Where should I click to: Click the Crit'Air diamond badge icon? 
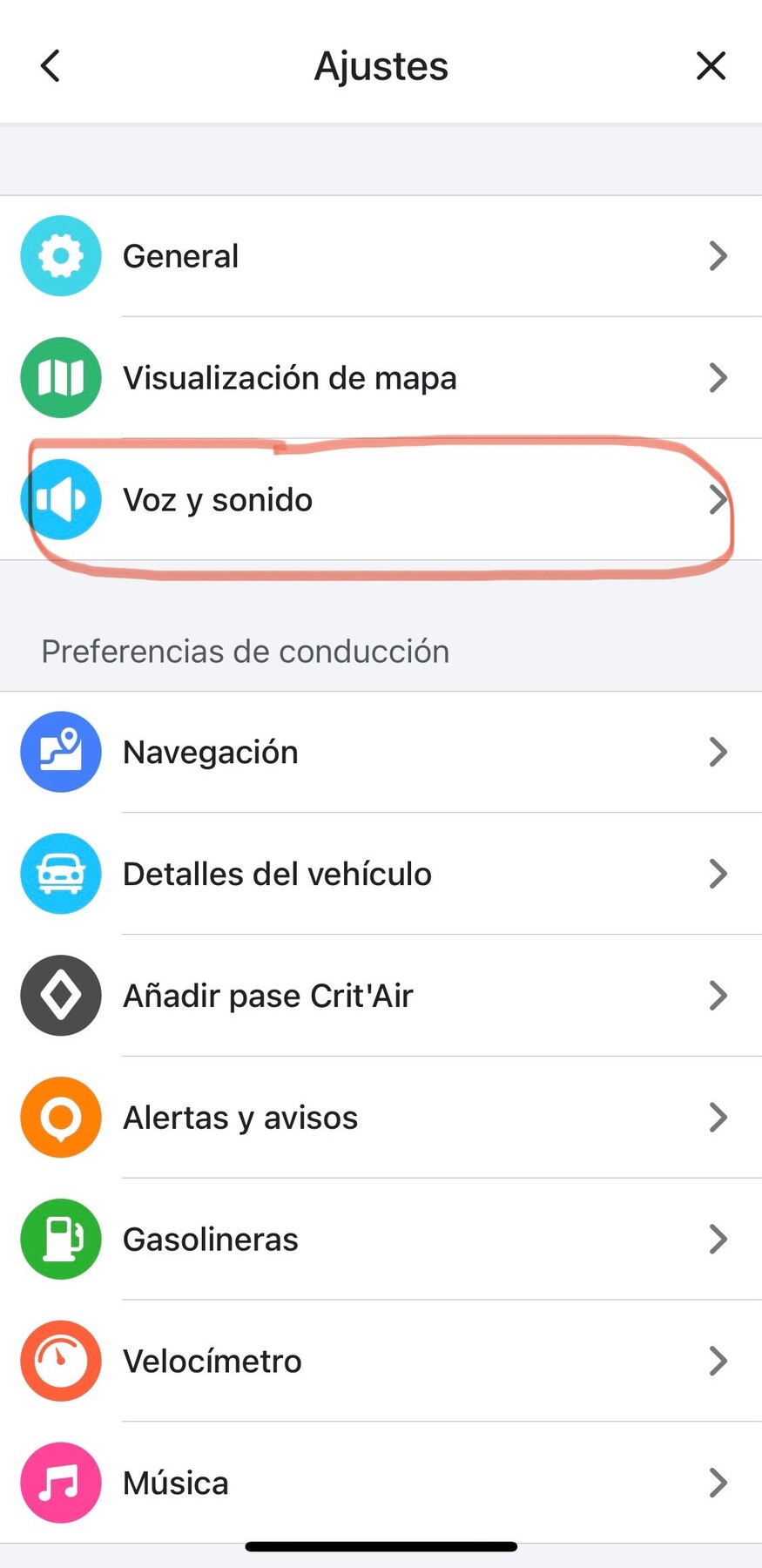(60, 995)
